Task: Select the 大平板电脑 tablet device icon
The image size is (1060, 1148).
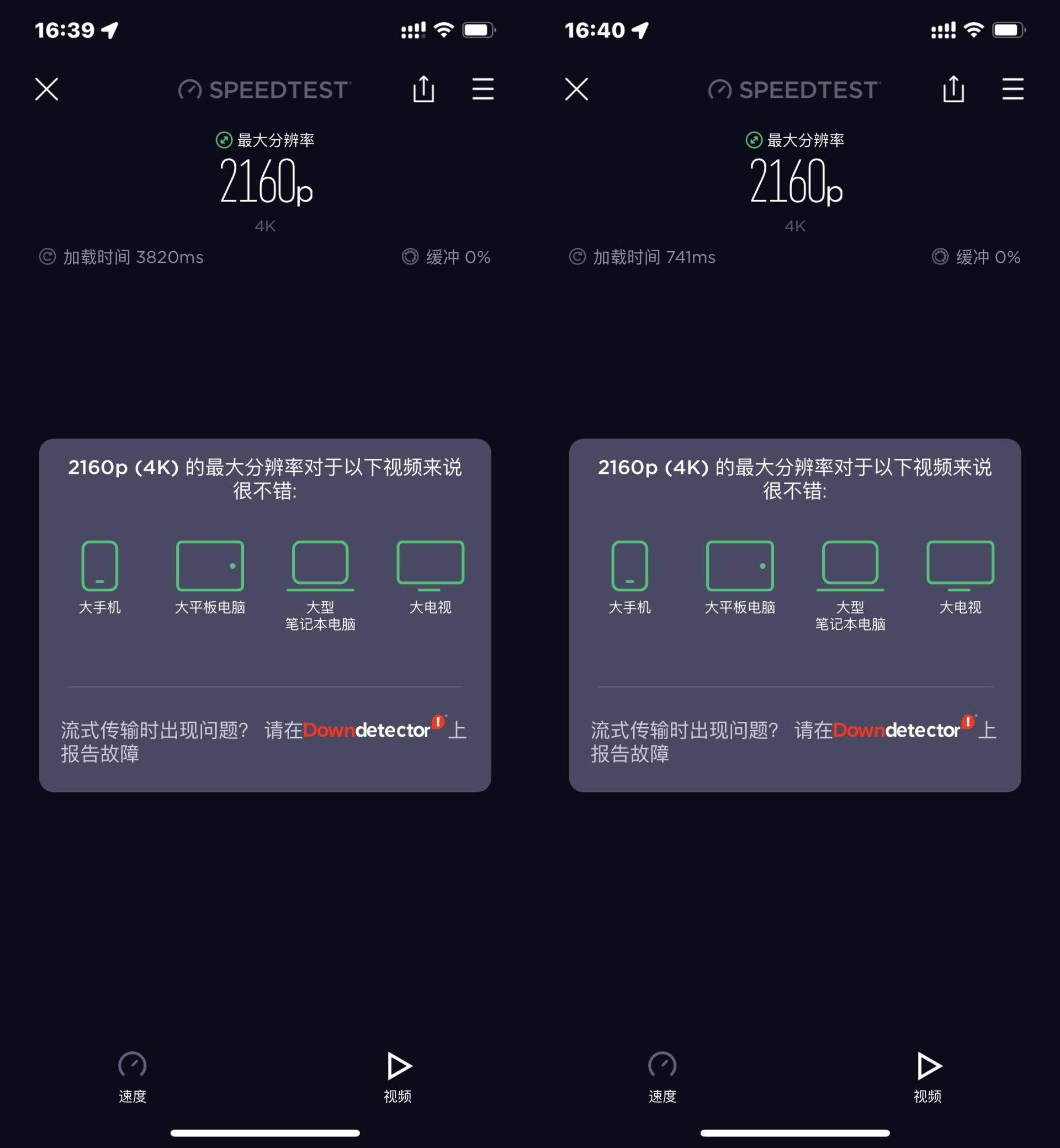Action: click(x=210, y=565)
